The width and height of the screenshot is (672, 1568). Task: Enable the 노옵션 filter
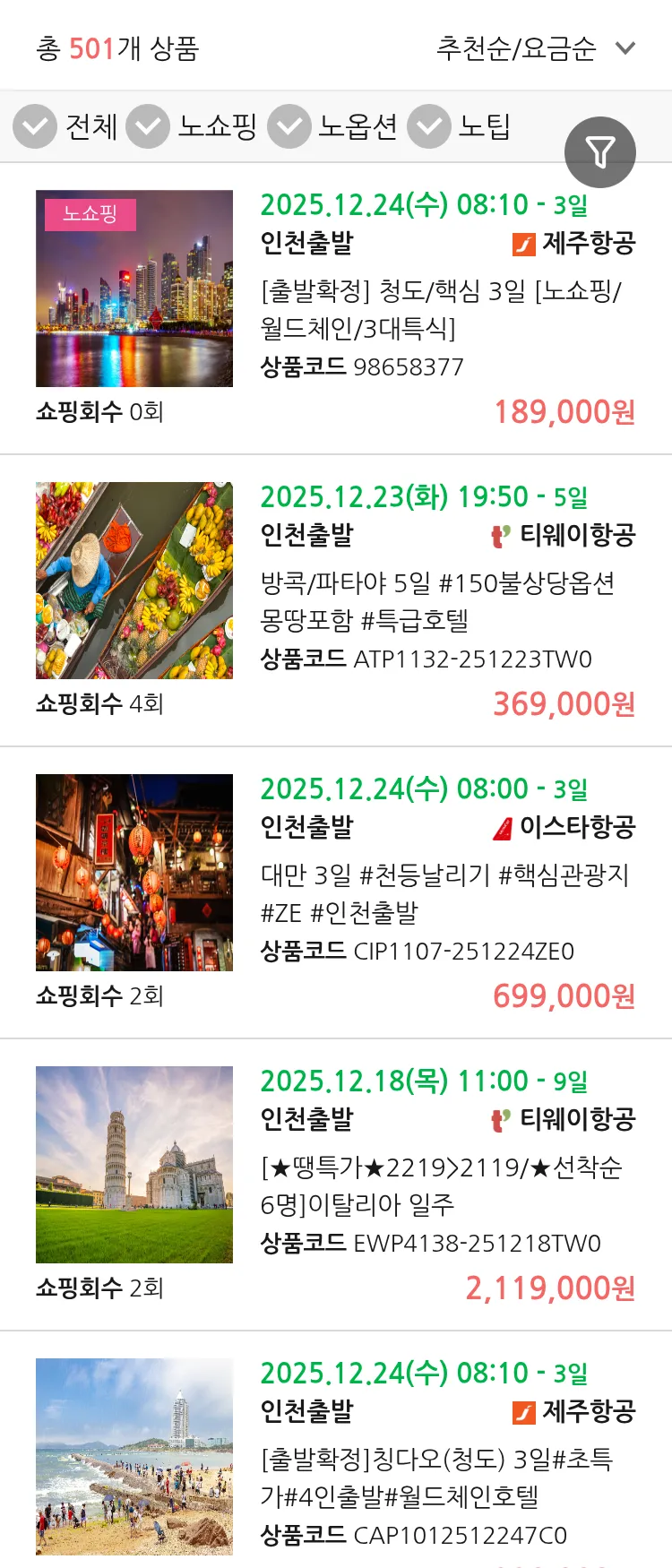click(289, 126)
